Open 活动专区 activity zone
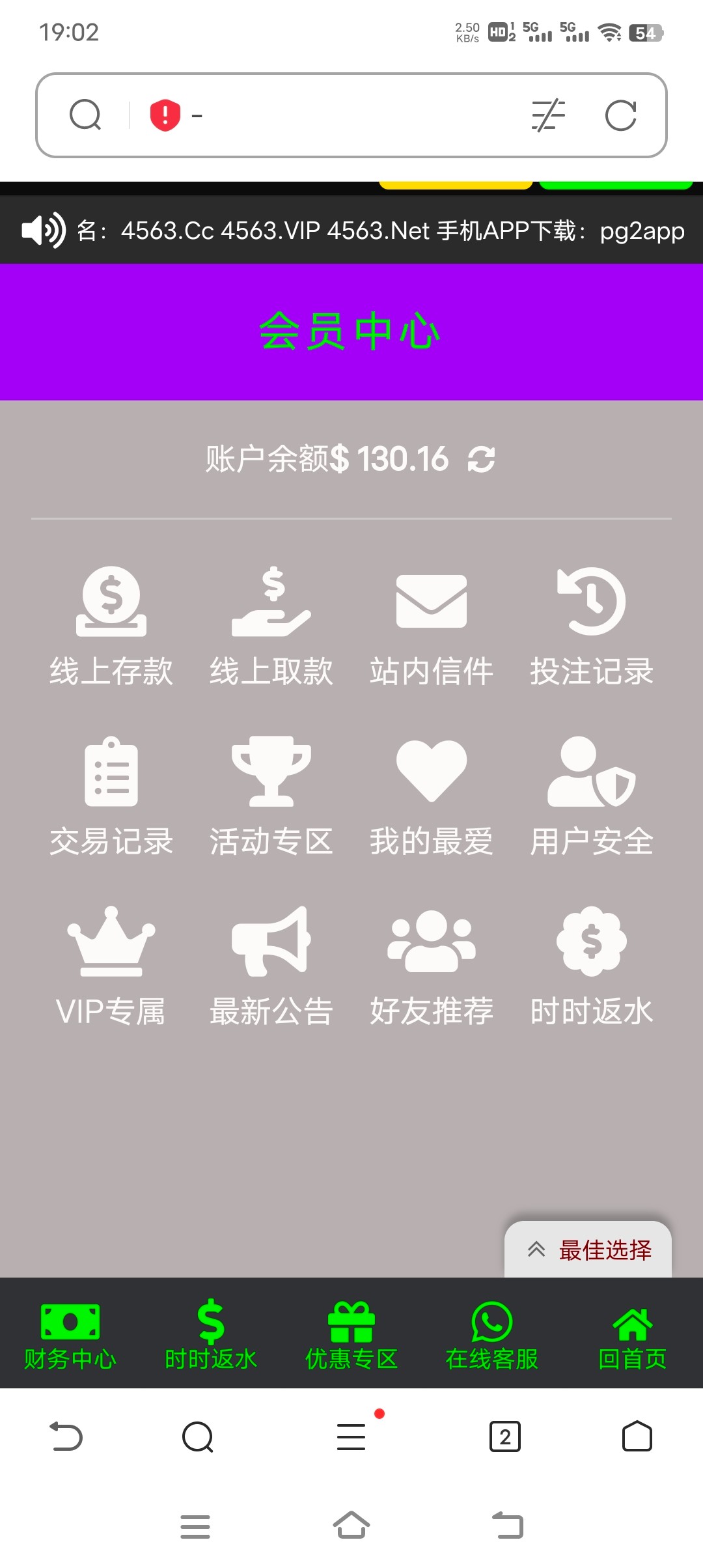This screenshot has width=703, height=1568. tap(271, 796)
